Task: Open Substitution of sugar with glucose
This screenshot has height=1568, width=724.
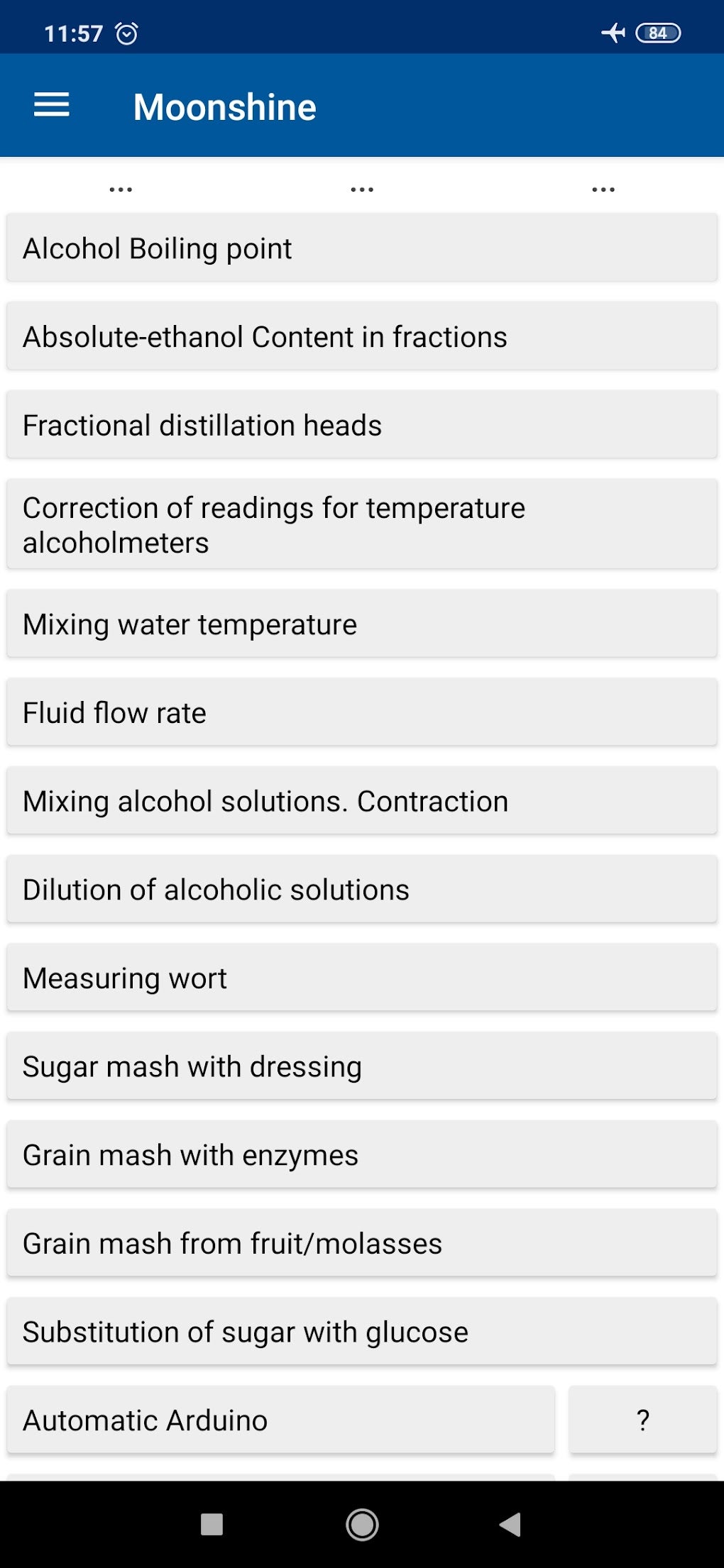Action: 361,1332
